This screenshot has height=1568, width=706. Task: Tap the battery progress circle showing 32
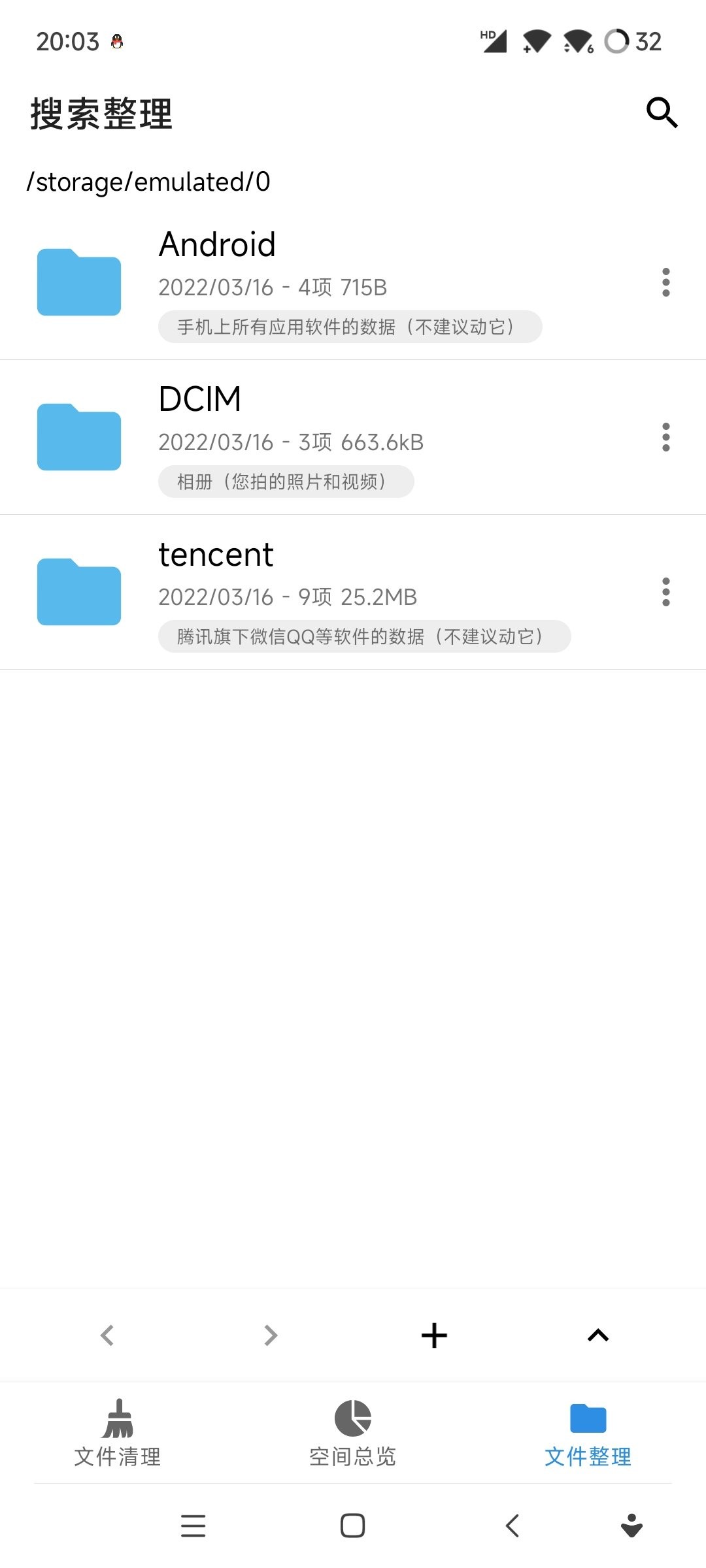point(617,41)
